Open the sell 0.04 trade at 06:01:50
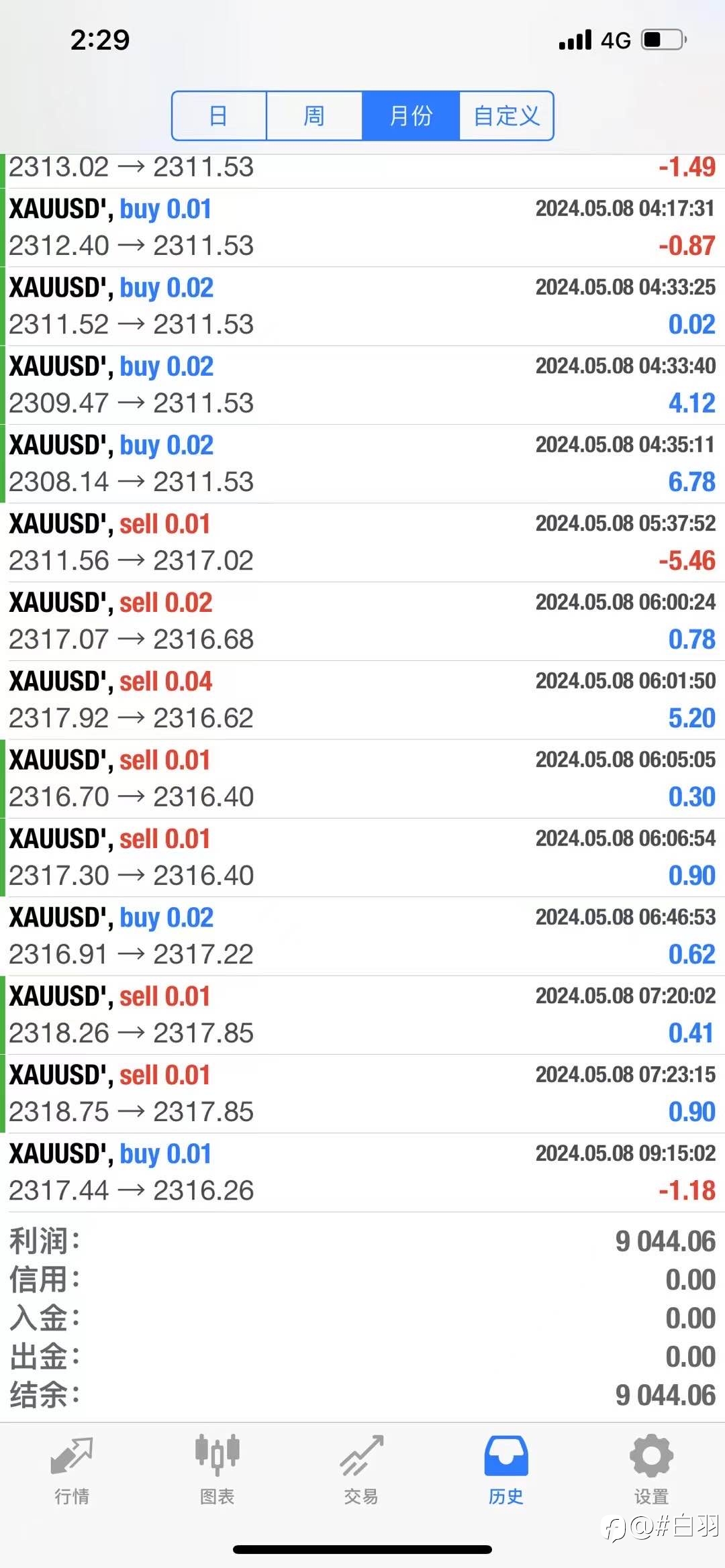The height and width of the screenshot is (1568, 725). [362, 700]
